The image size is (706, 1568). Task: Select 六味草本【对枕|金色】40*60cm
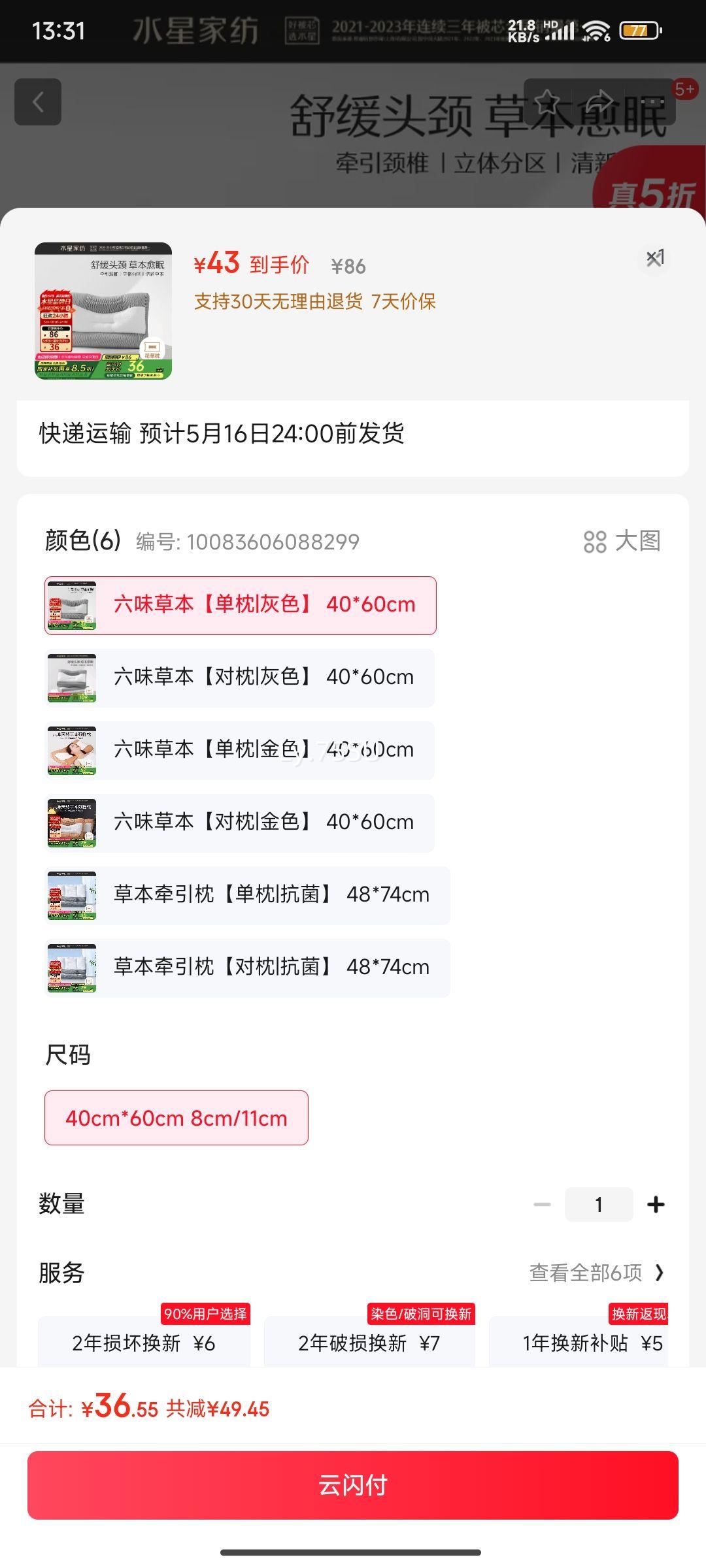click(x=239, y=823)
